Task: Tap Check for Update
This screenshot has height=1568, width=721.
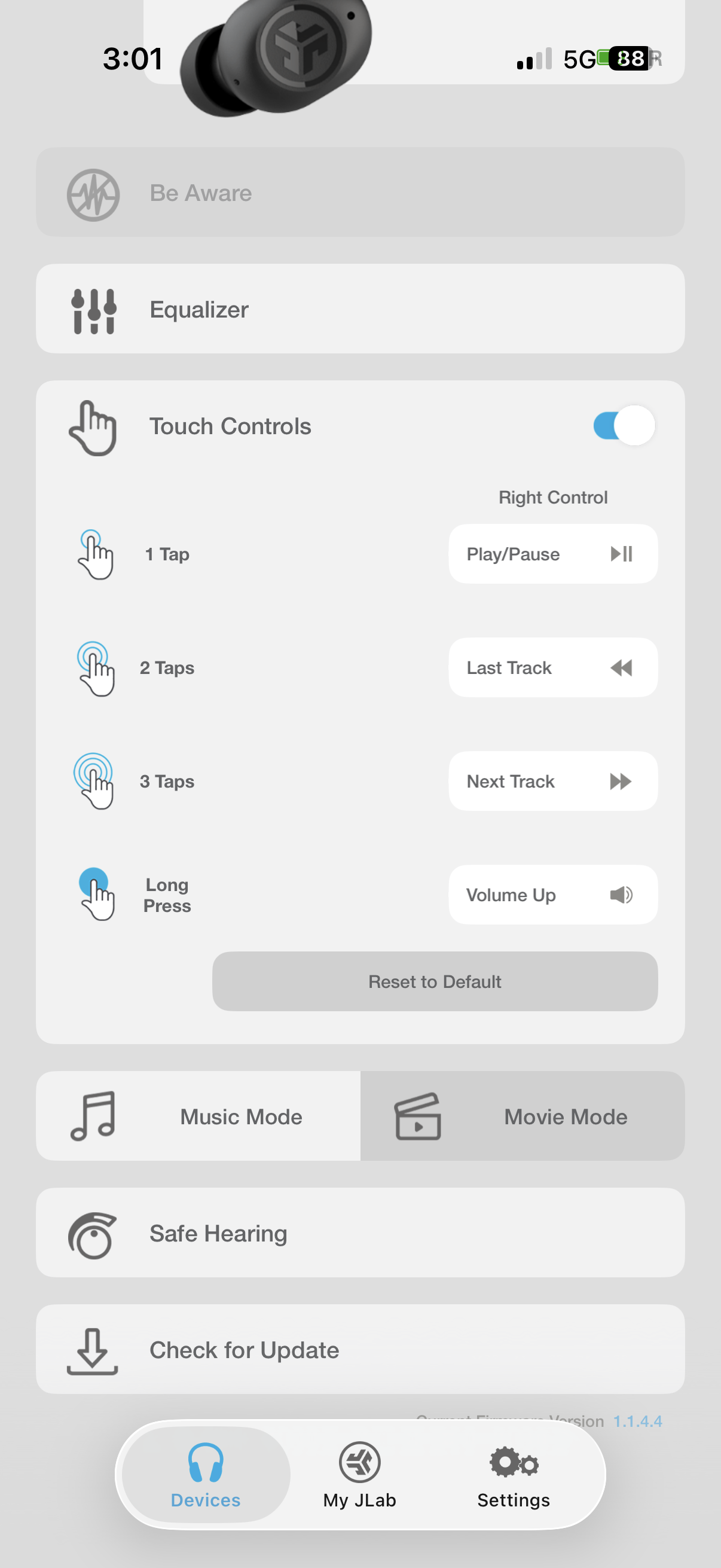Action: (359, 1350)
